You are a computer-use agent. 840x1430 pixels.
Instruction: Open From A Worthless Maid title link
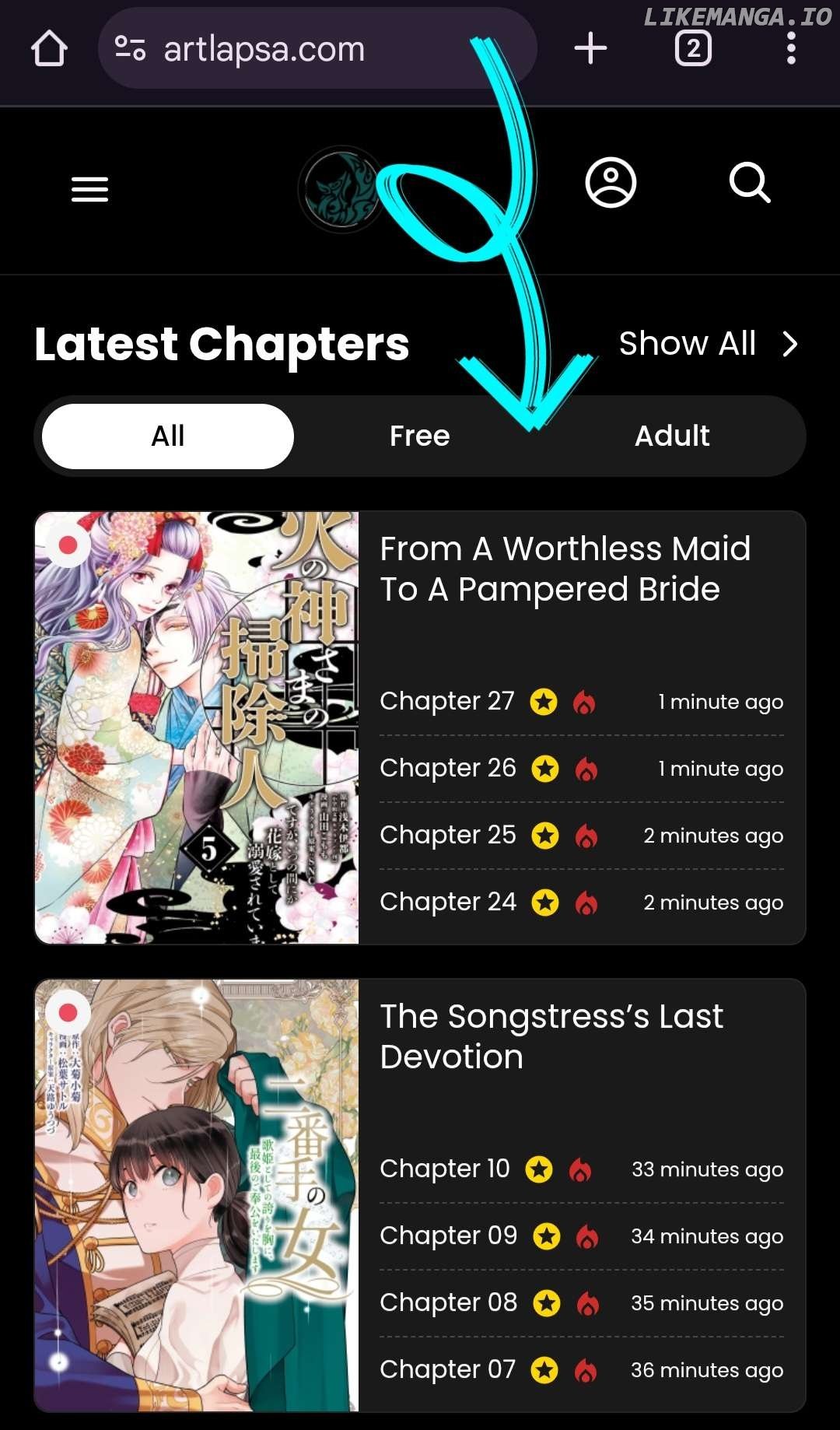(x=565, y=569)
